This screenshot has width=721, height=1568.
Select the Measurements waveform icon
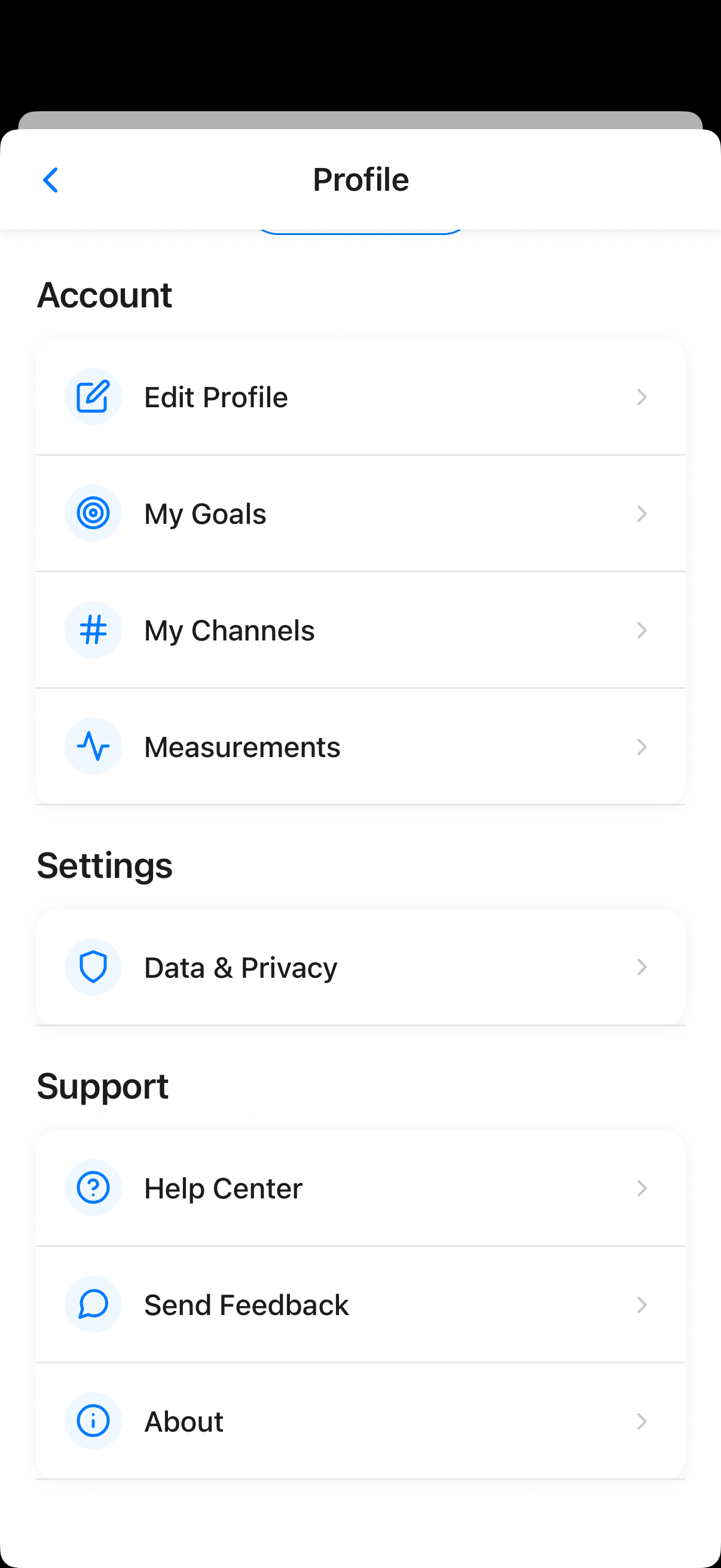pos(93,746)
